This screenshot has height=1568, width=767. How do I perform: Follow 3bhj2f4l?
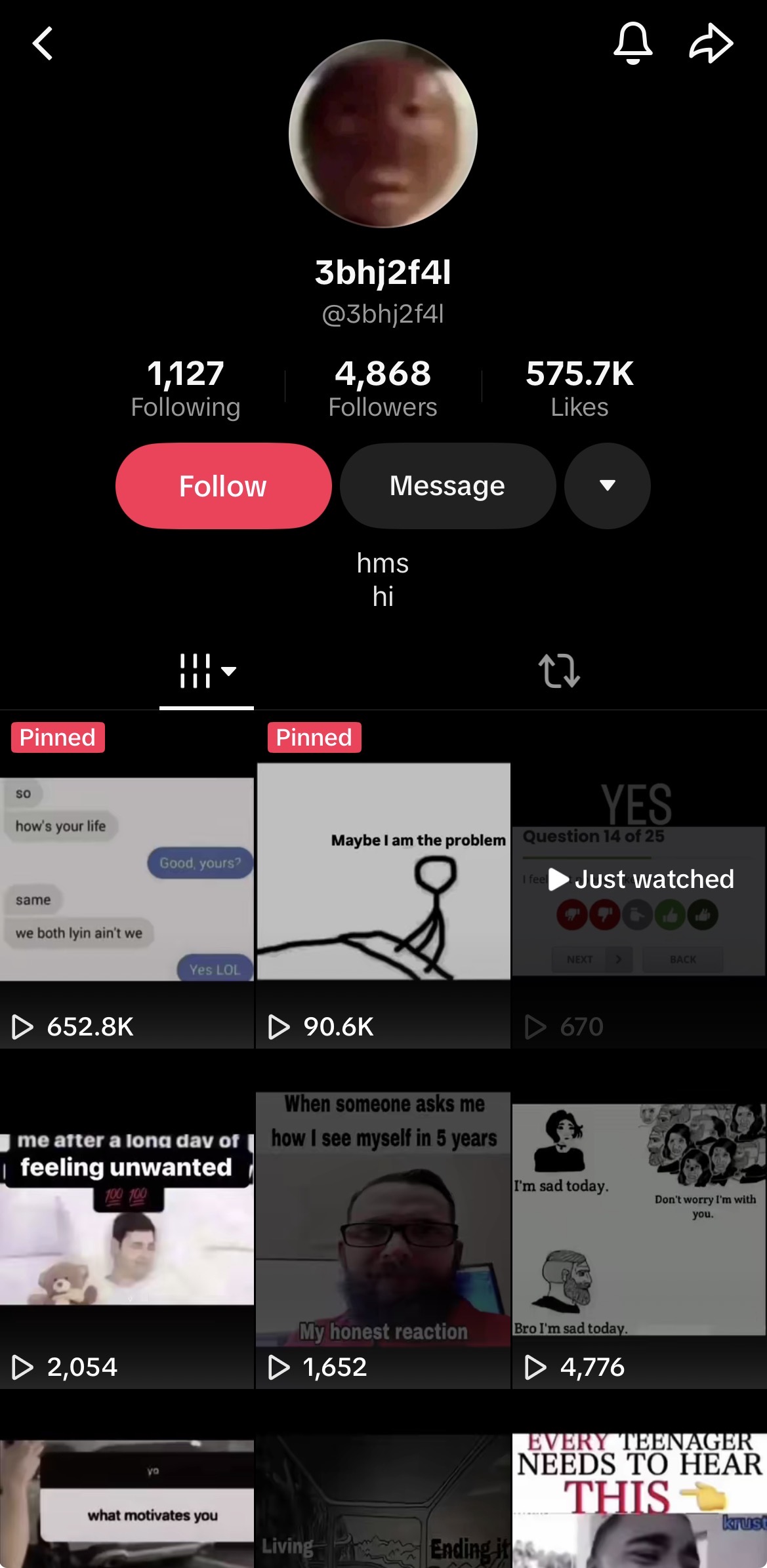point(223,486)
